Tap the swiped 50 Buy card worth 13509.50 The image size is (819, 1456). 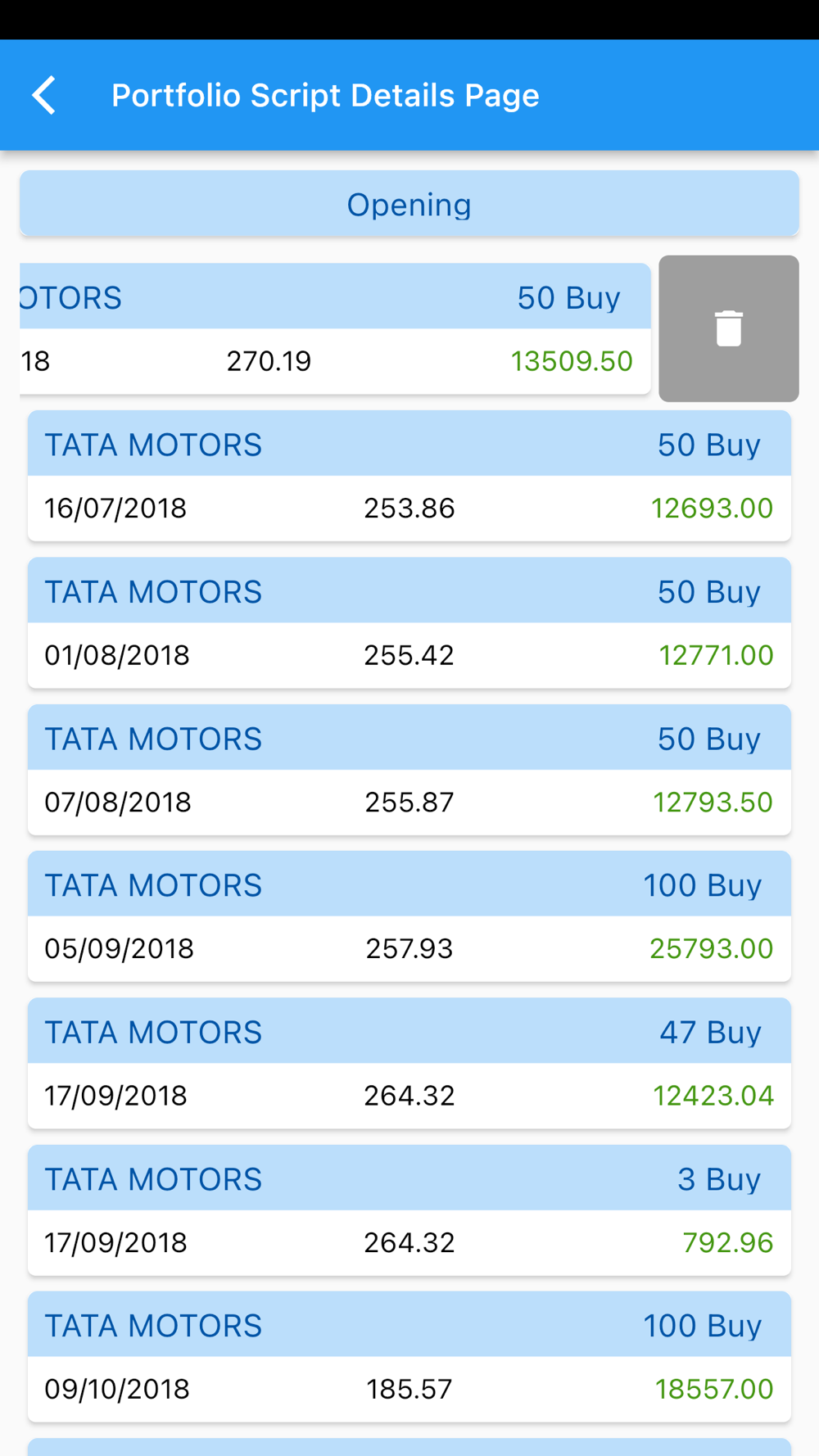[x=335, y=328]
